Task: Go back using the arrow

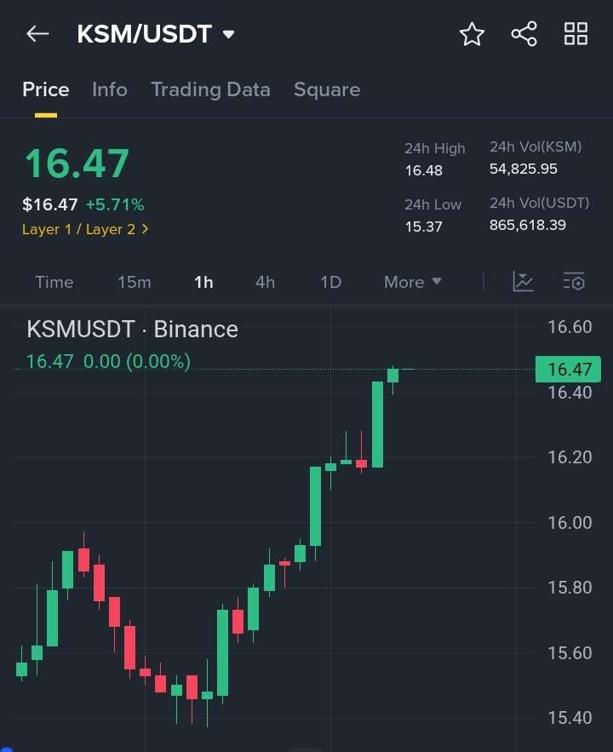Action: coord(37,34)
